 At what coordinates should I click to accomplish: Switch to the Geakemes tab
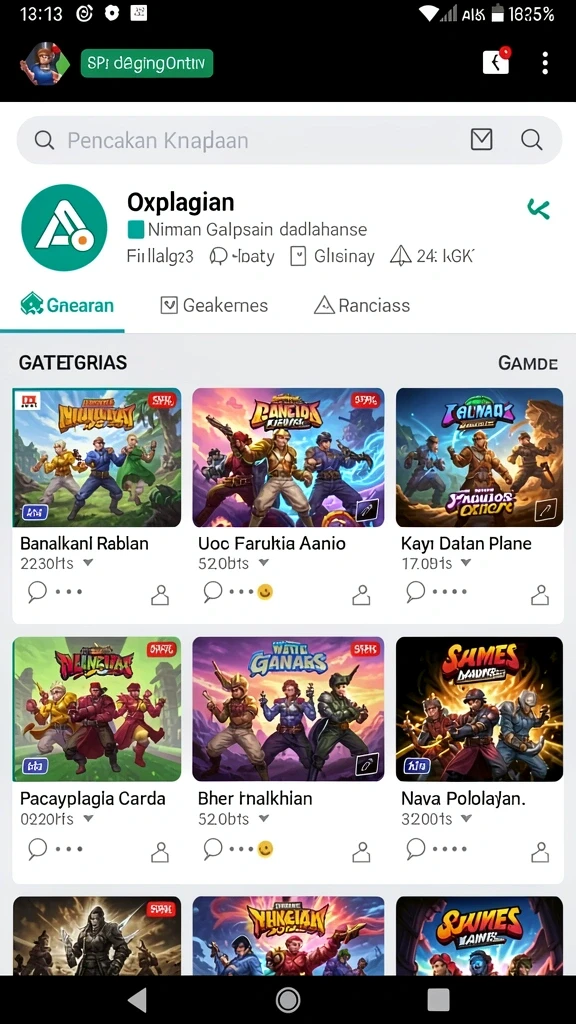[214, 305]
